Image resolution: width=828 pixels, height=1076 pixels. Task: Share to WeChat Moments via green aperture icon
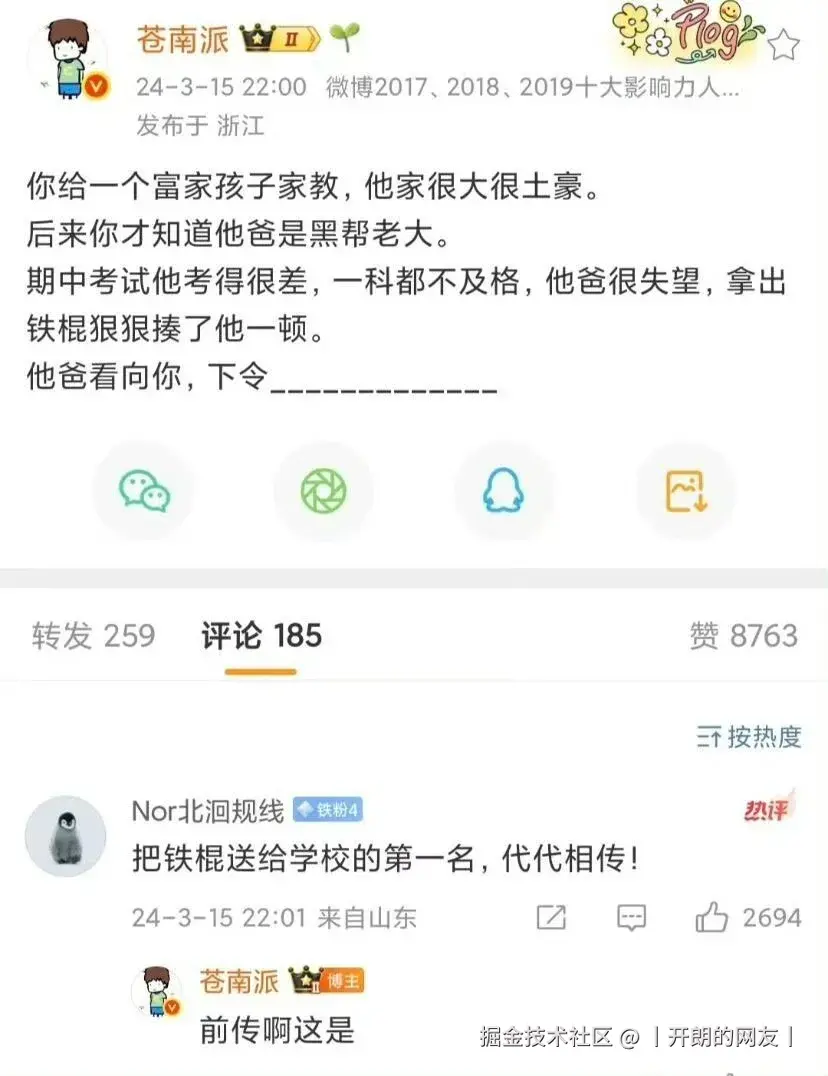324,490
